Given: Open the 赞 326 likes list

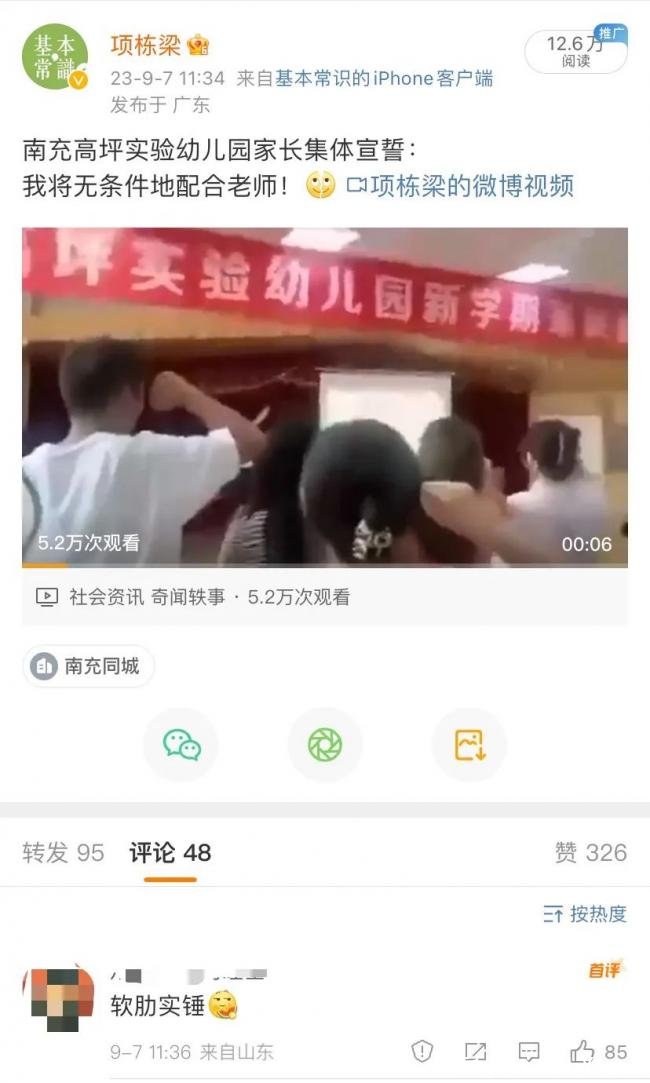Looking at the screenshot, I should click(590, 852).
